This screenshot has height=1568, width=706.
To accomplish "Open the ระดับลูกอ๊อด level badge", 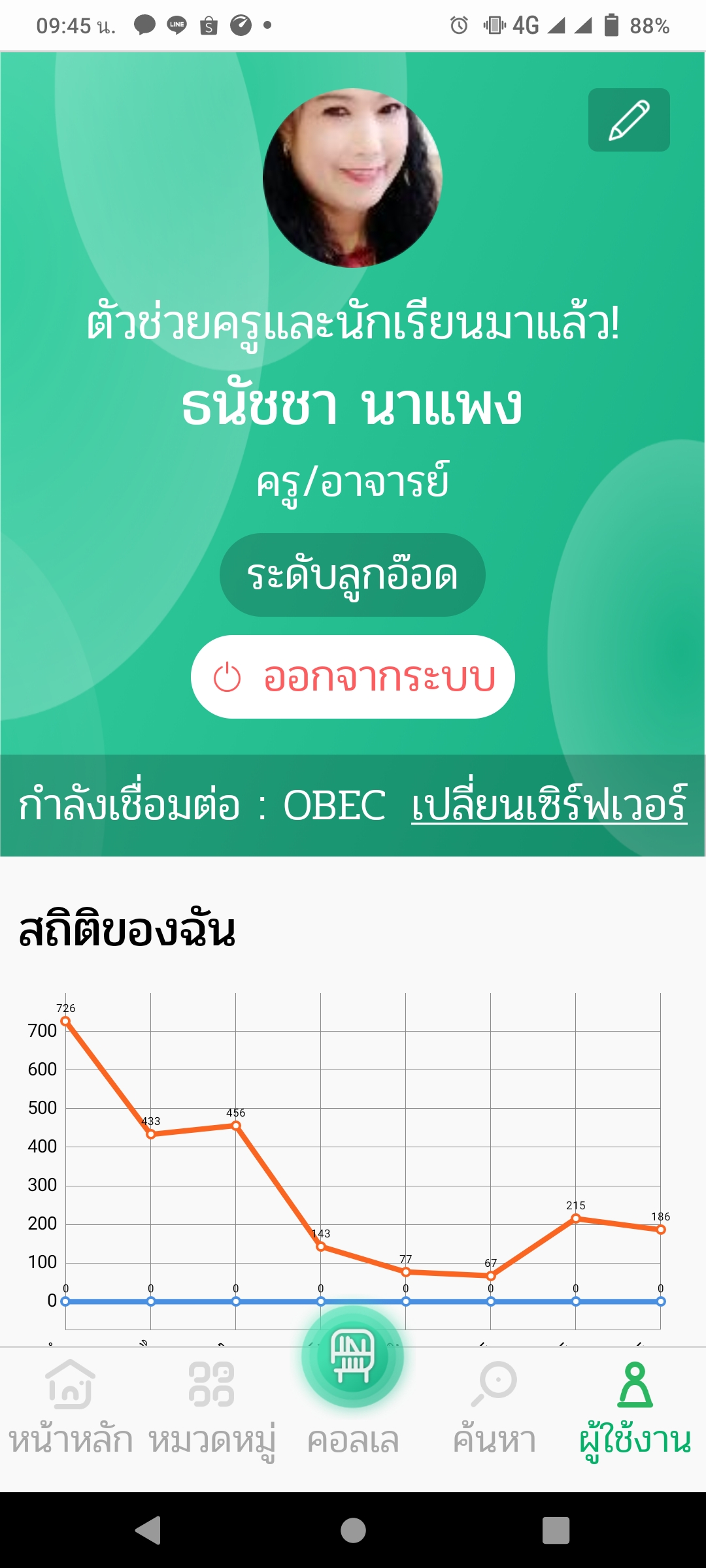I will tap(352, 575).
